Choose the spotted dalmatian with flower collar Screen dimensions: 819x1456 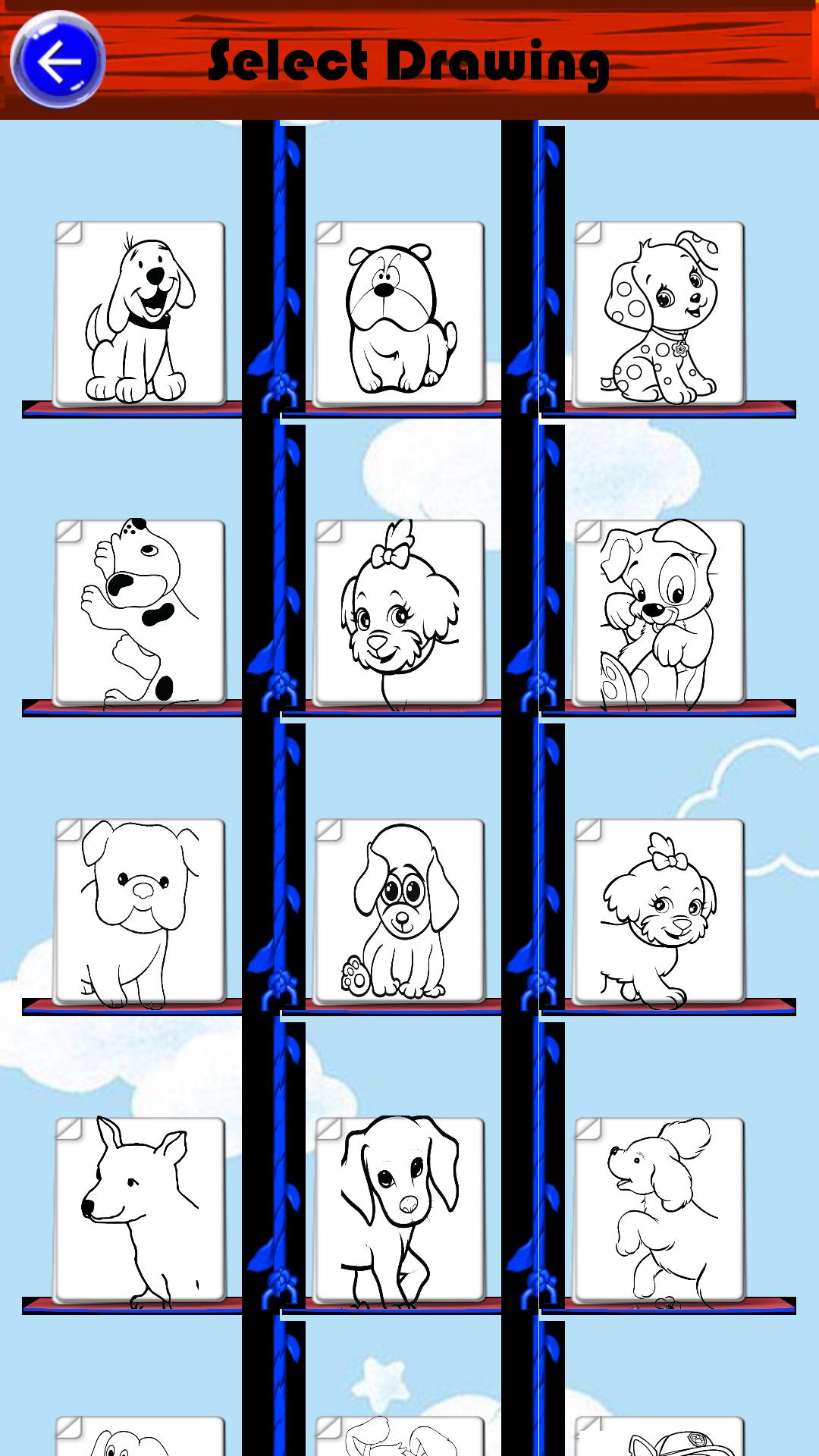coord(658,314)
